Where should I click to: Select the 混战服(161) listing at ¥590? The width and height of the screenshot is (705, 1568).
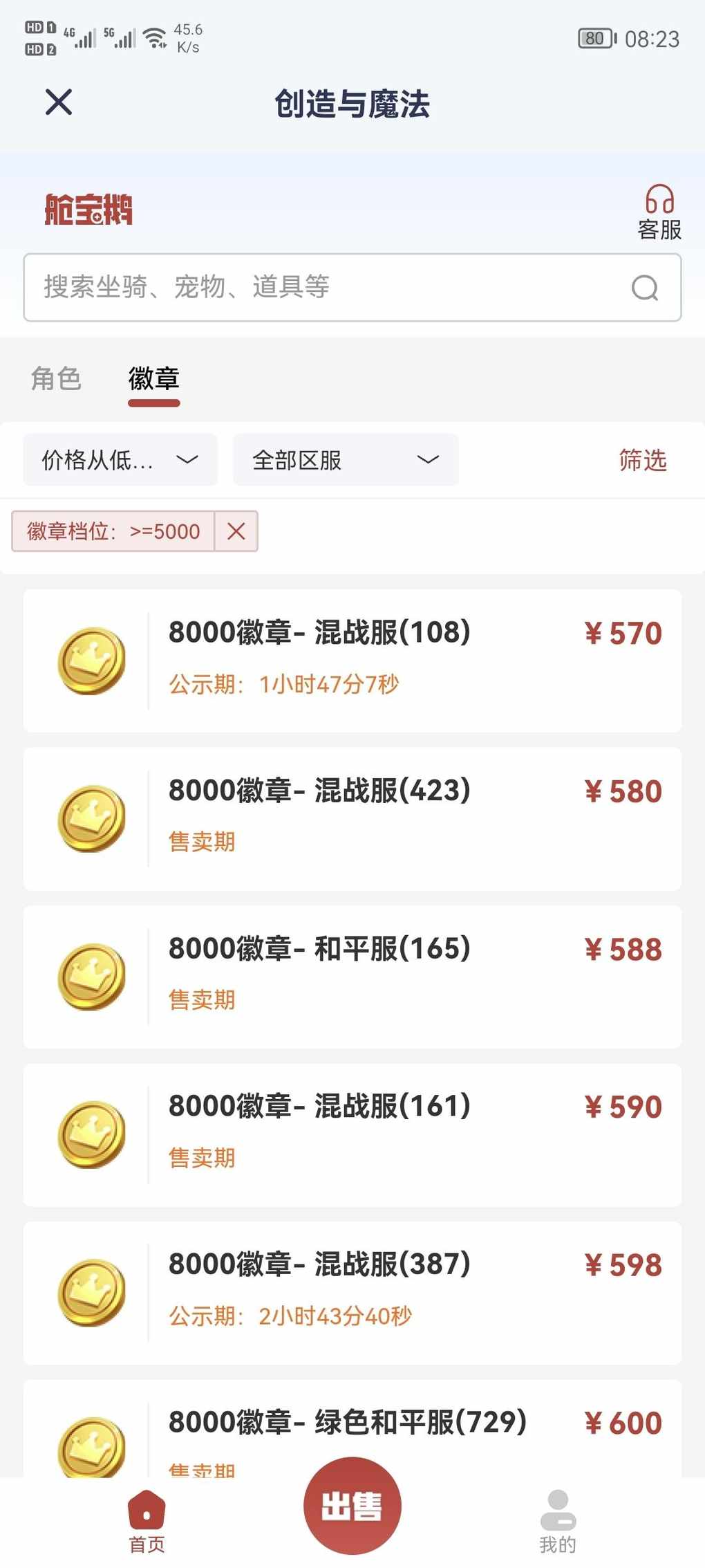click(352, 1135)
